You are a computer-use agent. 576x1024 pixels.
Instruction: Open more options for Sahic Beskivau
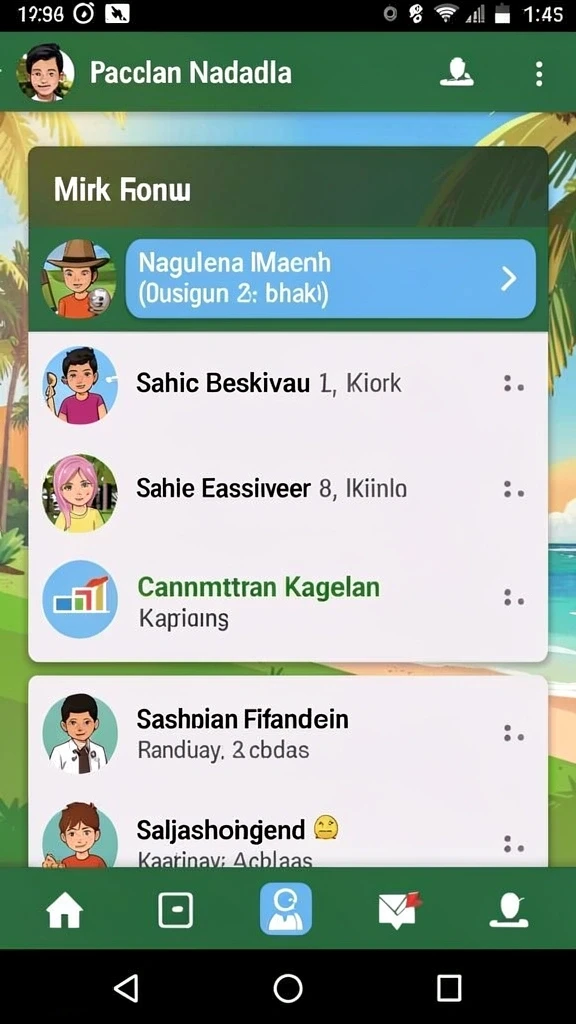point(514,384)
